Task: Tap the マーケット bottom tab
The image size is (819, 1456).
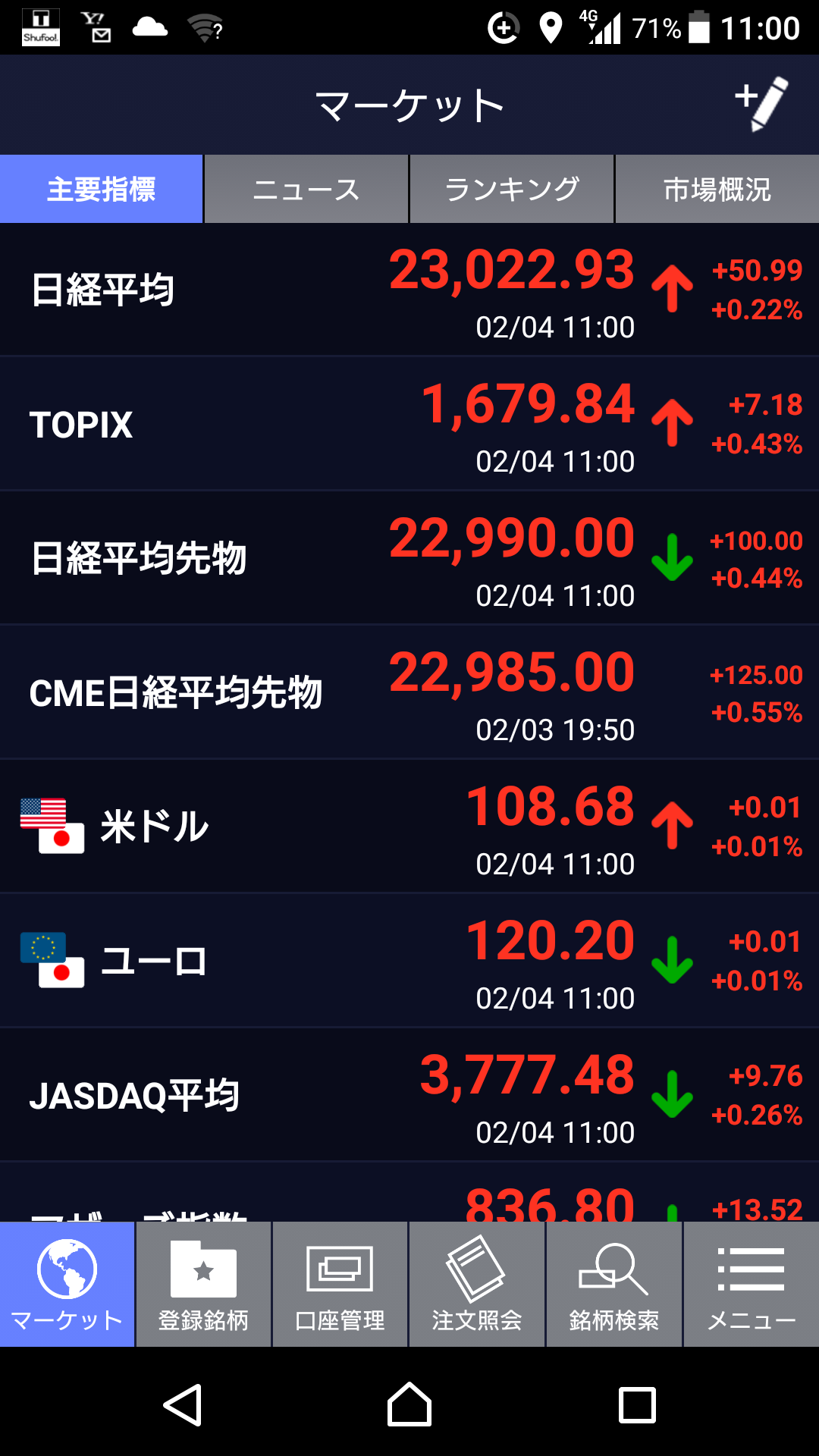Action: (x=67, y=1285)
